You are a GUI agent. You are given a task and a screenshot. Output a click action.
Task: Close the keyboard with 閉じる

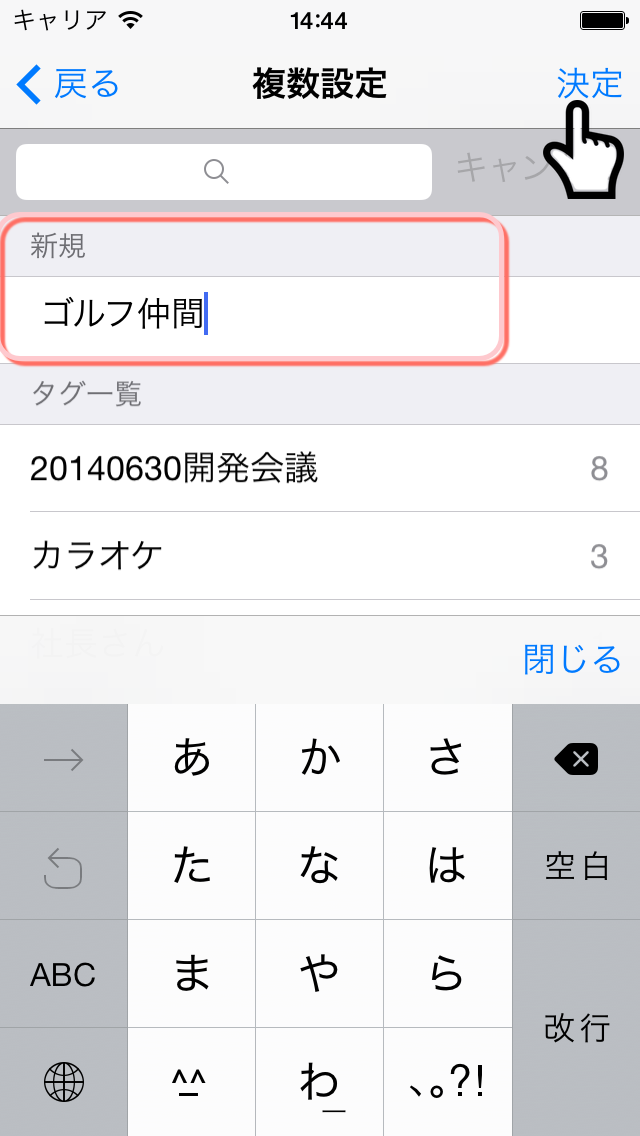click(x=572, y=659)
